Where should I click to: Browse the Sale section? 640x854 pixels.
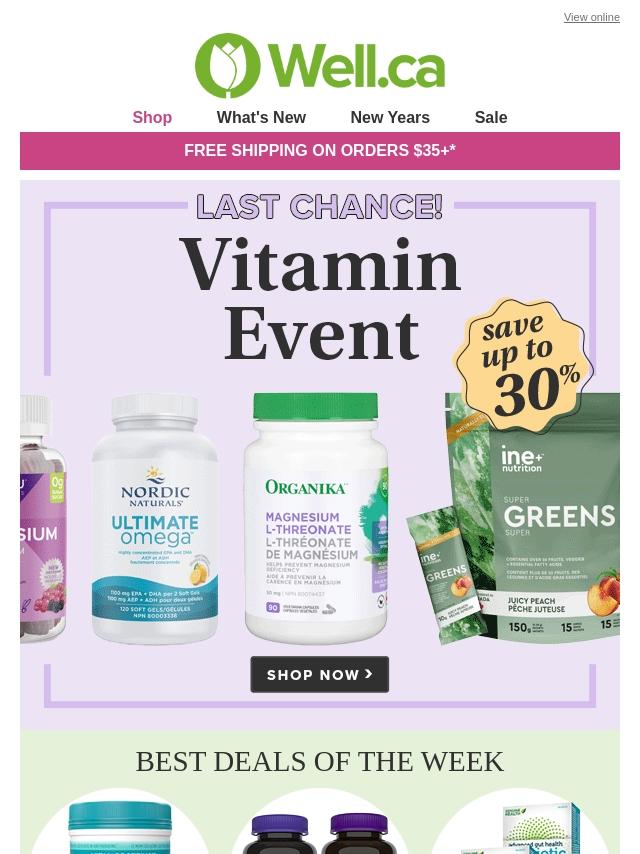[490, 117]
